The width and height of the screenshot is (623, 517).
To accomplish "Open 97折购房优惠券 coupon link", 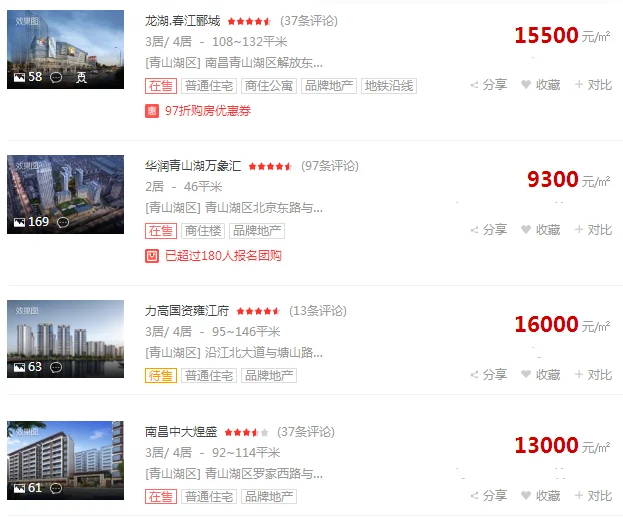I will coord(207,111).
